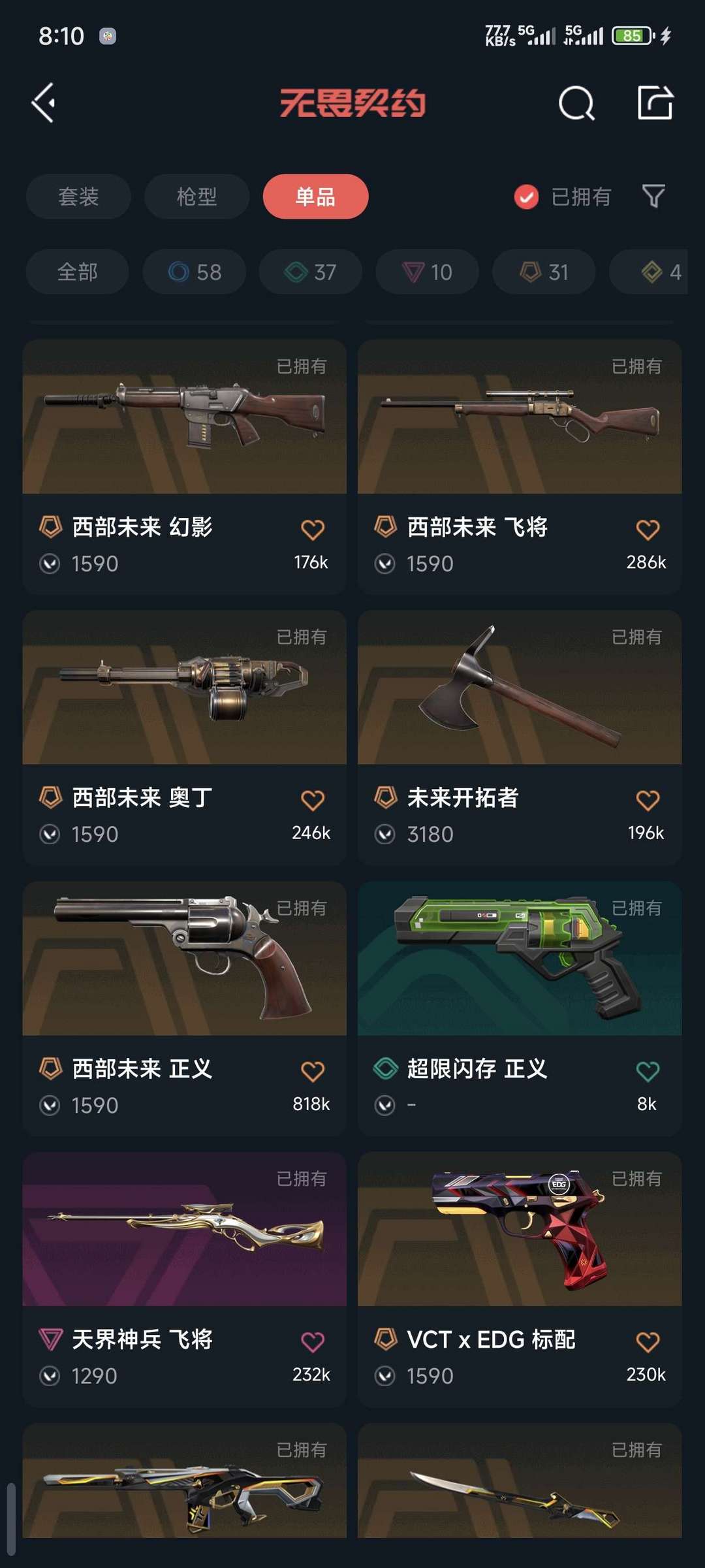Select the rightmost currency filter showing 4
Image resolution: width=705 pixels, height=1568 pixels.
(656, 272)
